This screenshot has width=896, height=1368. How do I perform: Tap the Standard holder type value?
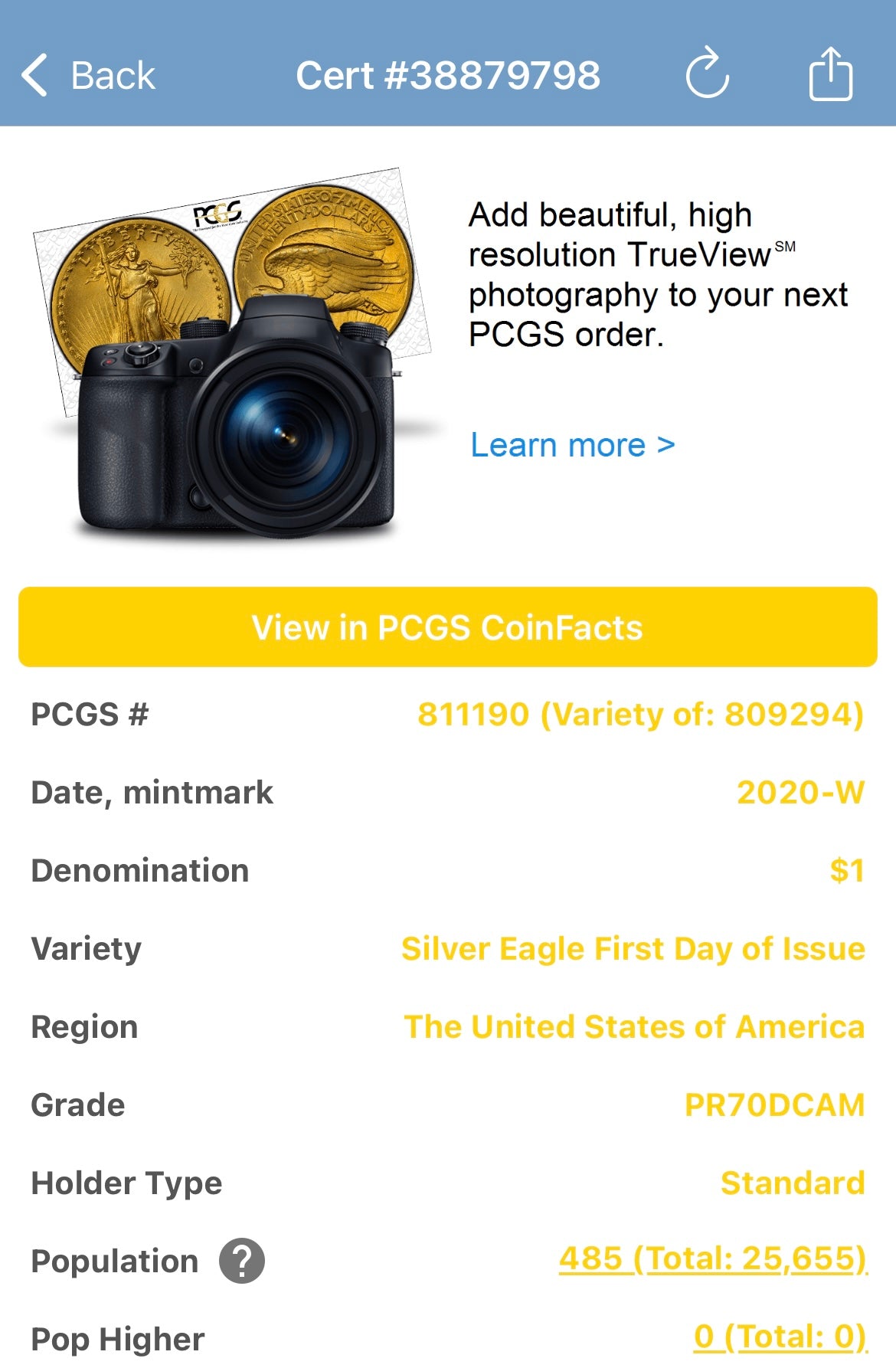point(792,1183)
